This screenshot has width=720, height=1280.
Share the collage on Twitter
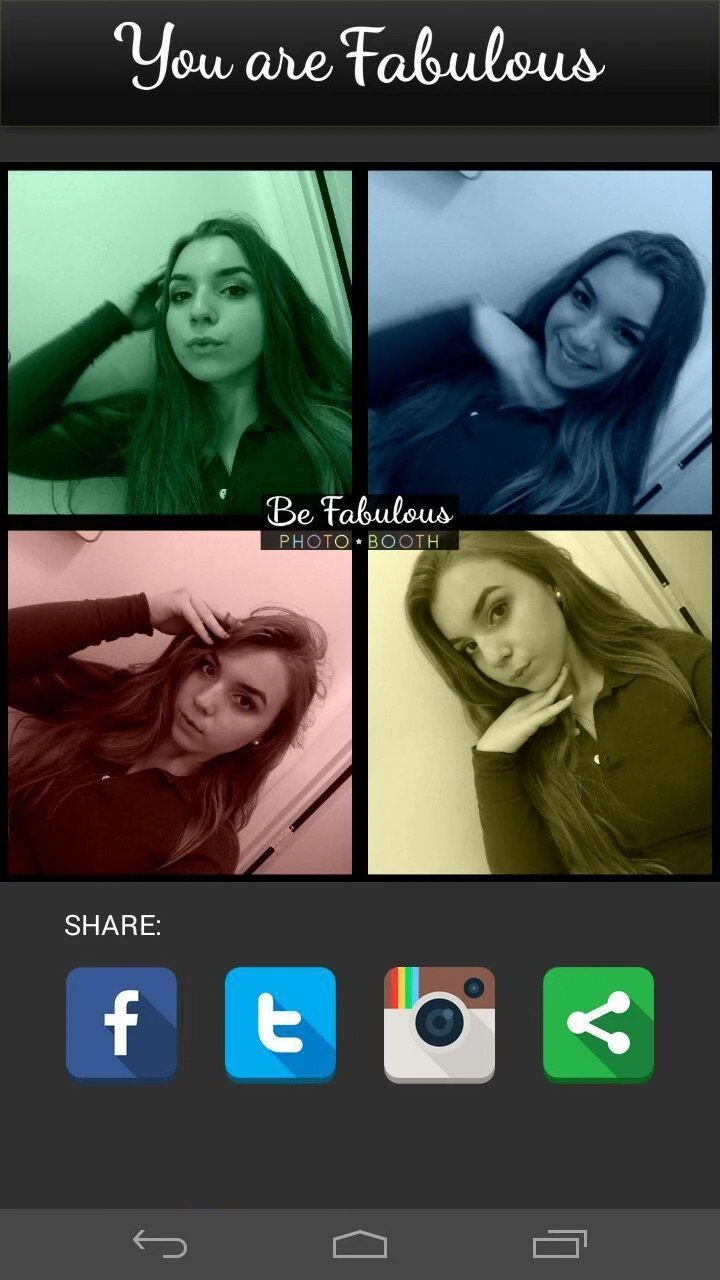[280, 1024]
